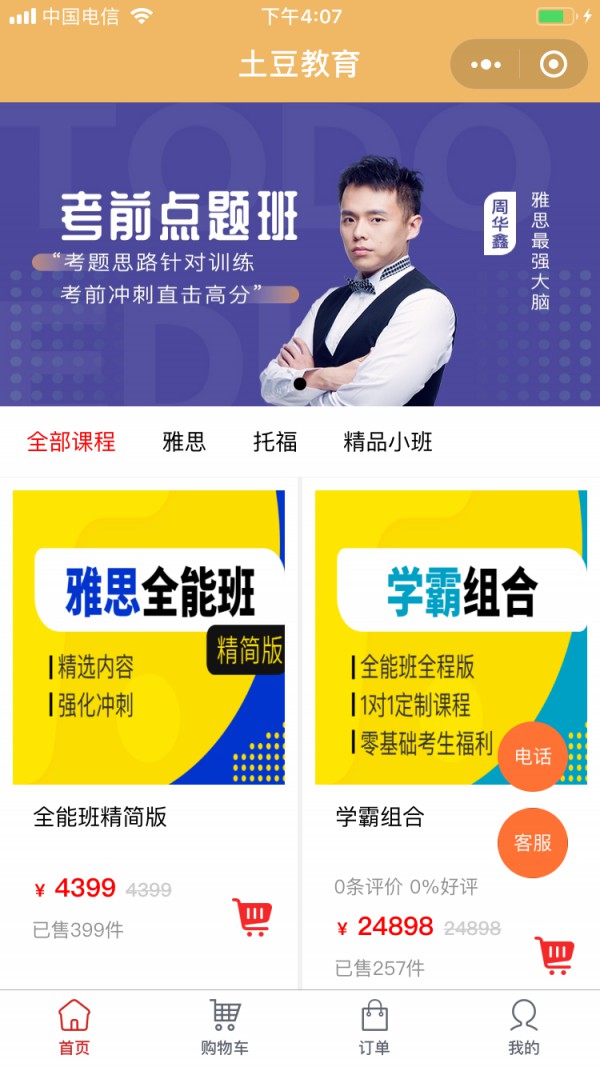This screenshot has width=600, height=1067.
Task: Tap the 电话 floating button
Action: pos(532,757)
